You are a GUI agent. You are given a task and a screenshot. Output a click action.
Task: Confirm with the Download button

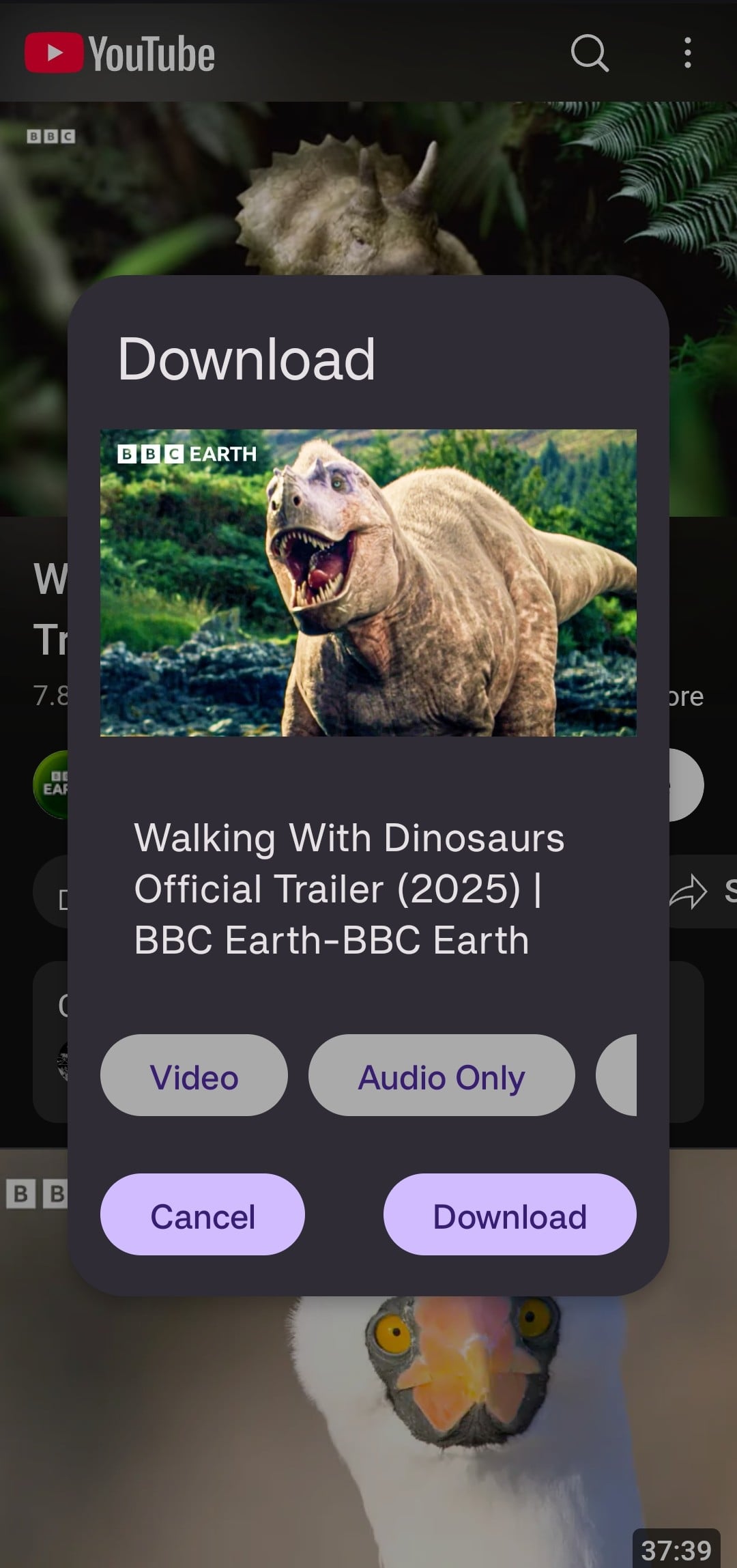510,1215
